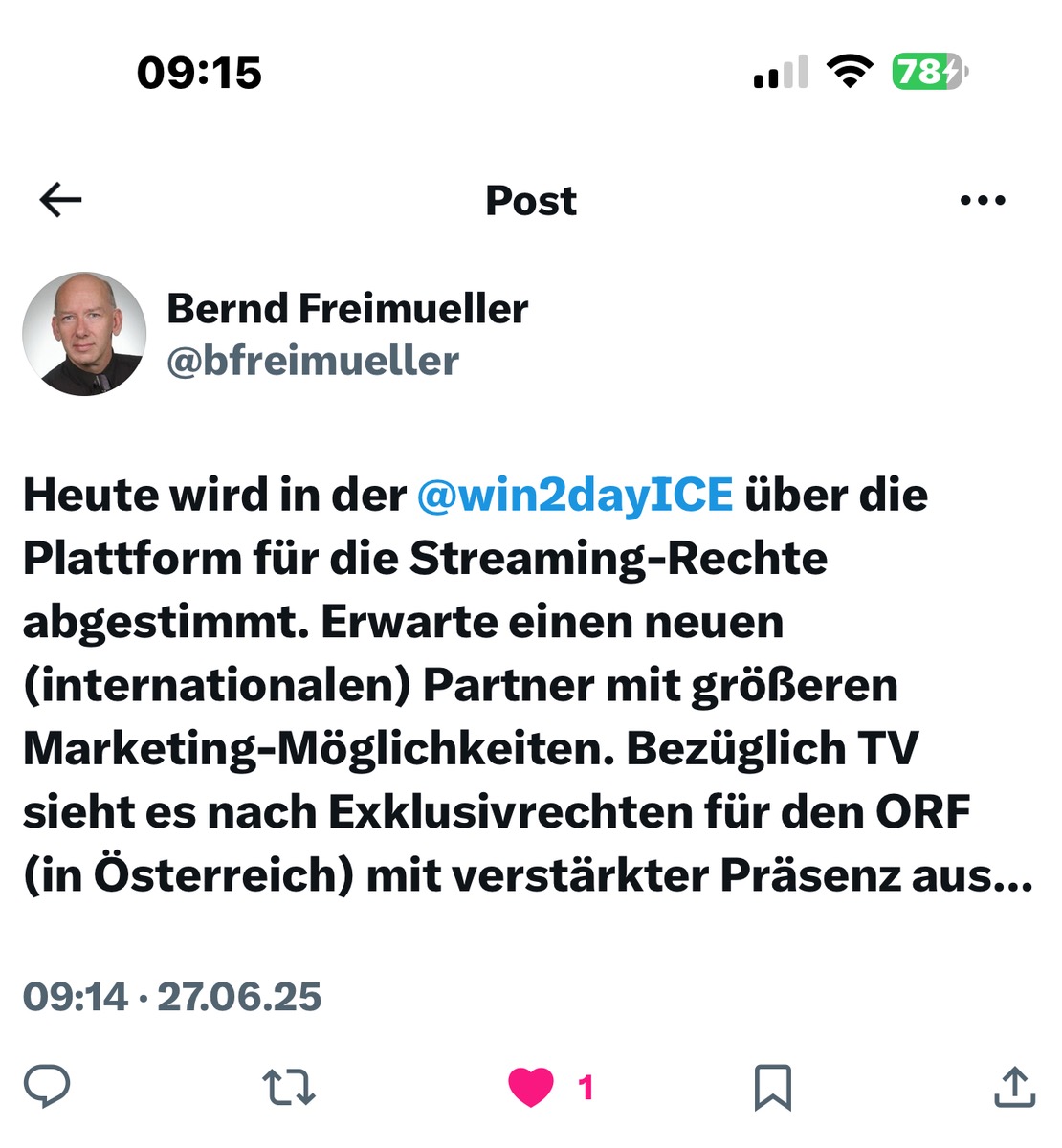Screen dimensions: 1062x1148
Task: Bookmark this post
Action: (772, 1088)
